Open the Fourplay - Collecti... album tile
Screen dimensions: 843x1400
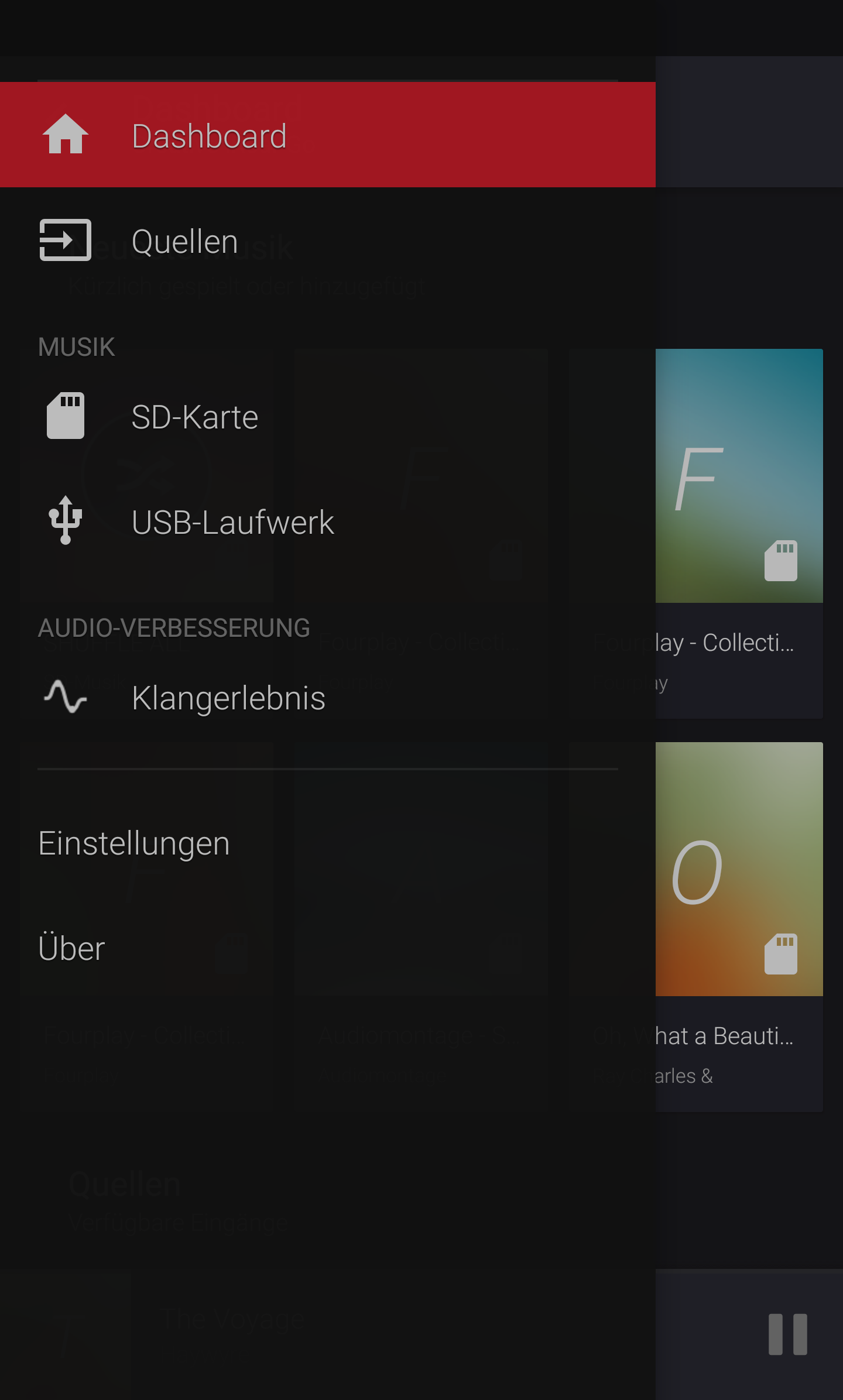[x=739, y=533]
